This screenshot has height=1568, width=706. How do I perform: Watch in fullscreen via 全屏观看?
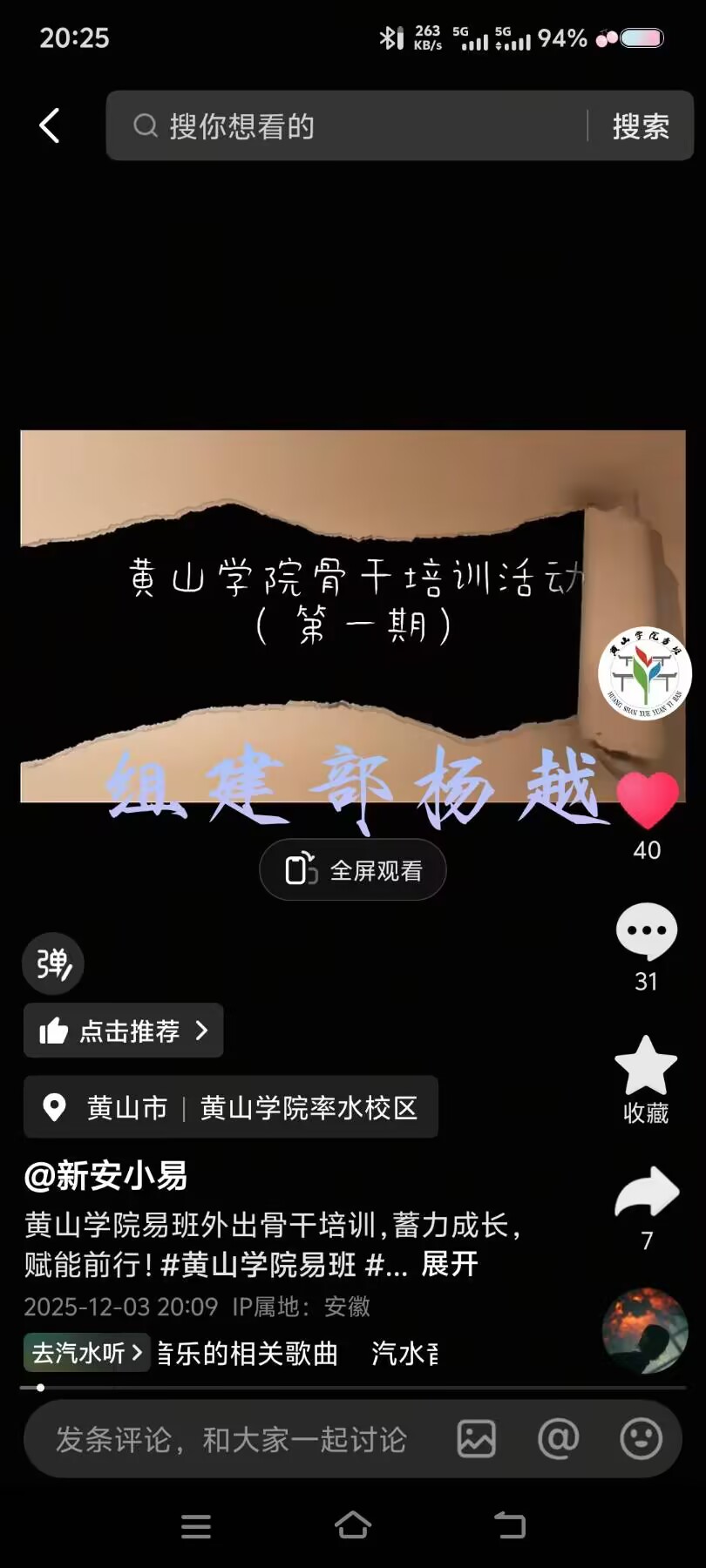[353, 869]
